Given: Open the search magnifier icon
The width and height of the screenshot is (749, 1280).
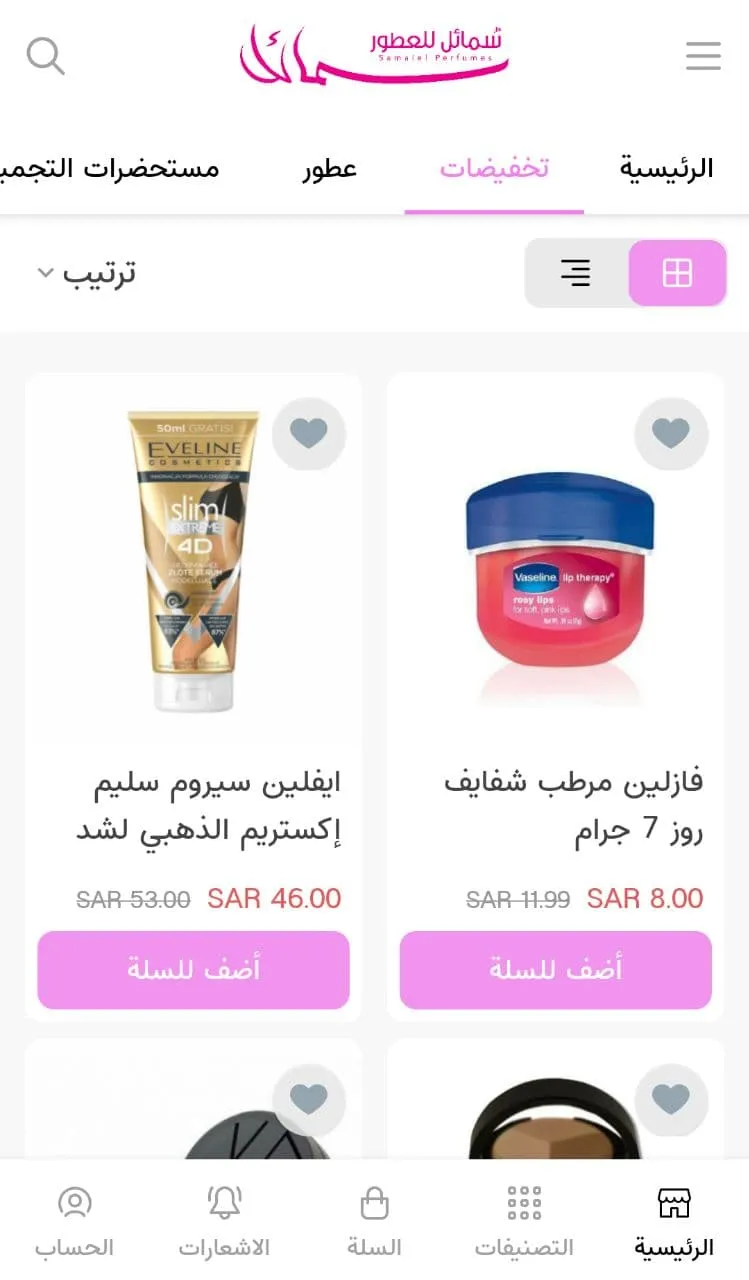Looking at the screenshot, I should click(45, 56).
